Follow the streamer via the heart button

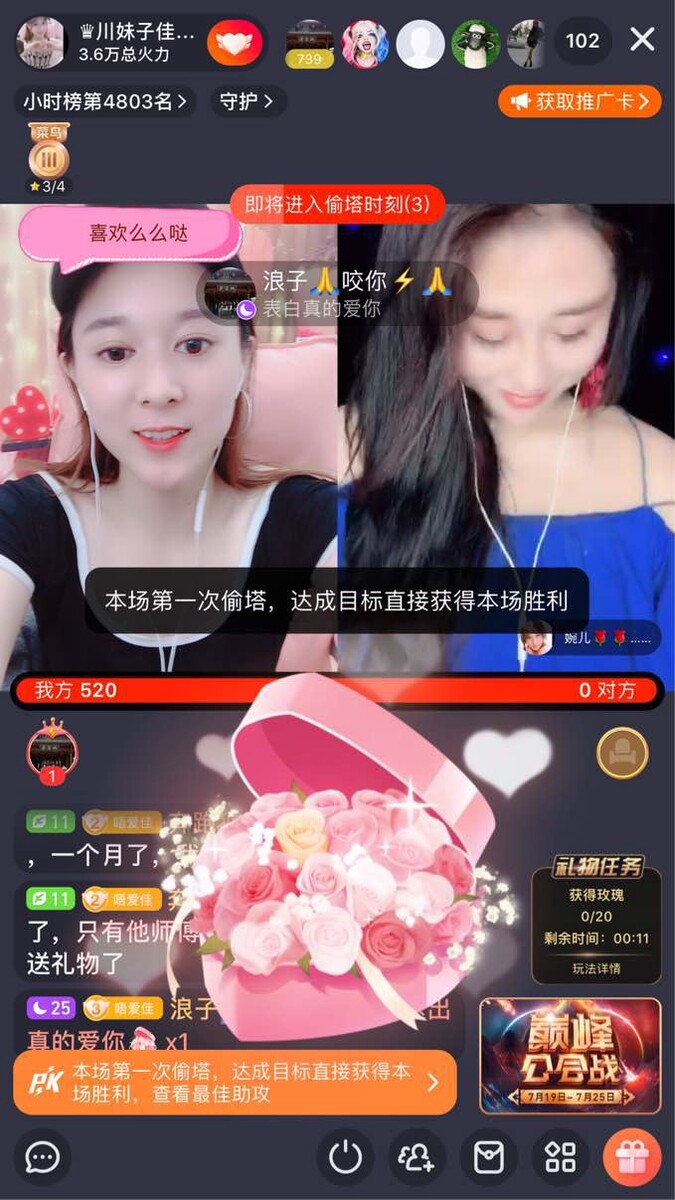[235, 42]
